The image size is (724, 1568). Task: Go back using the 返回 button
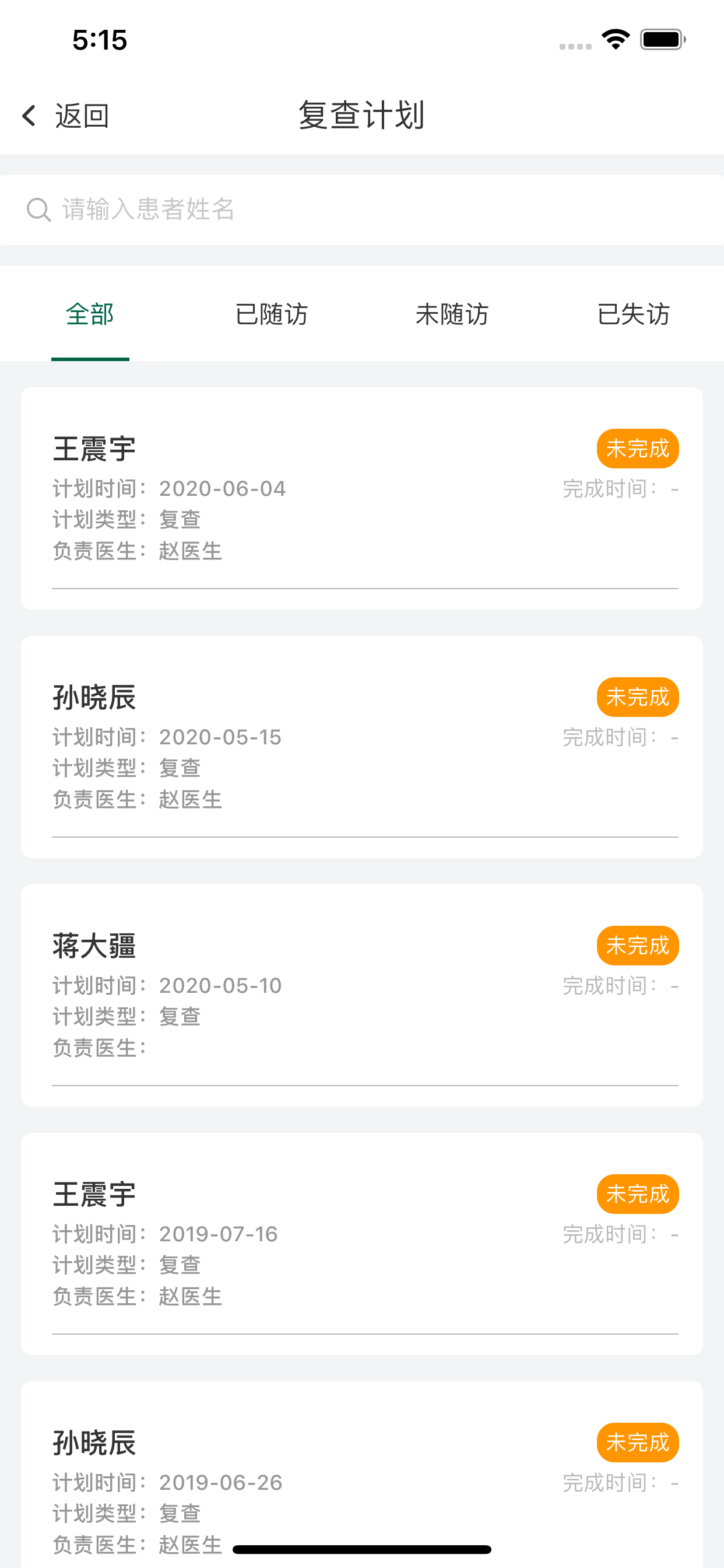(x=65, y=116)
